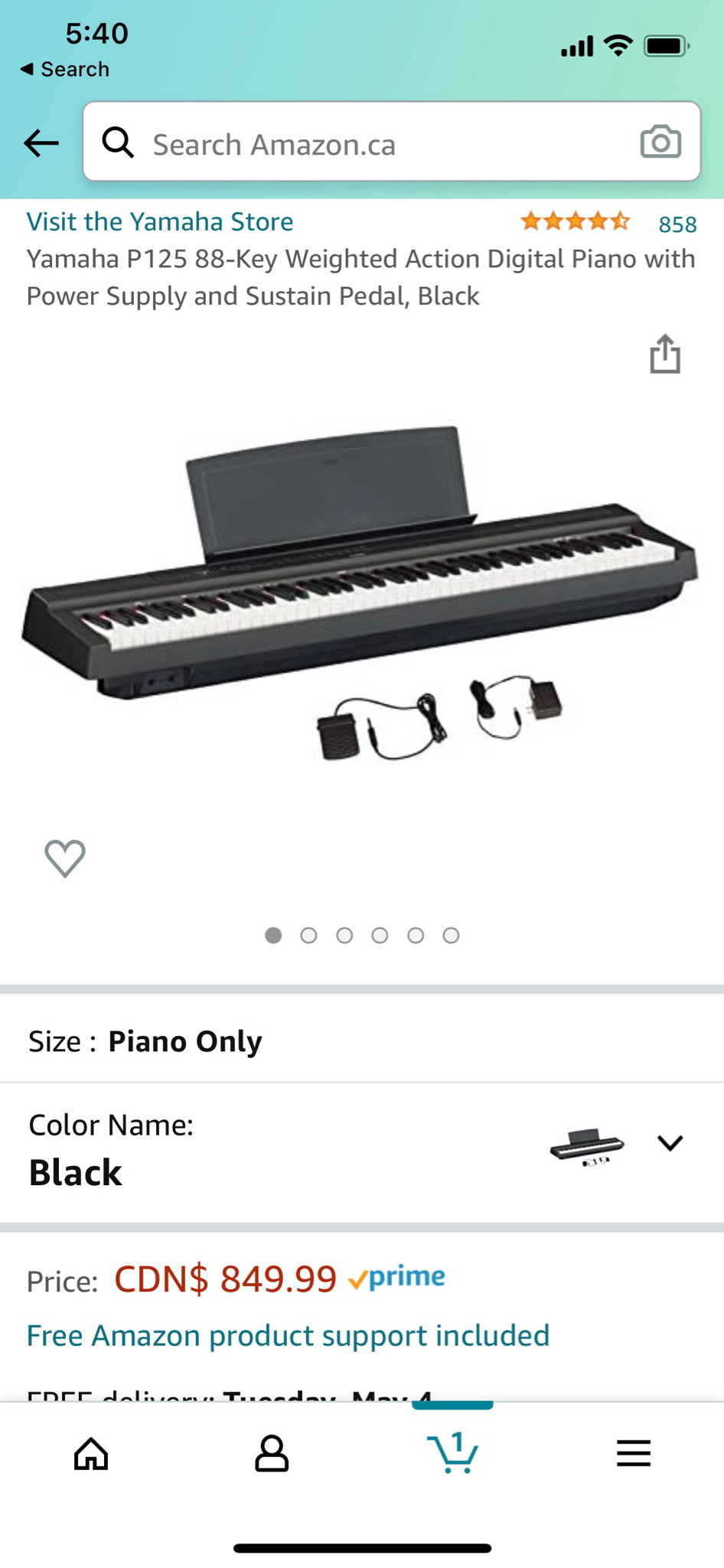Open the shopping cart
This screenshot has height=1568, width=724.
453,1452
